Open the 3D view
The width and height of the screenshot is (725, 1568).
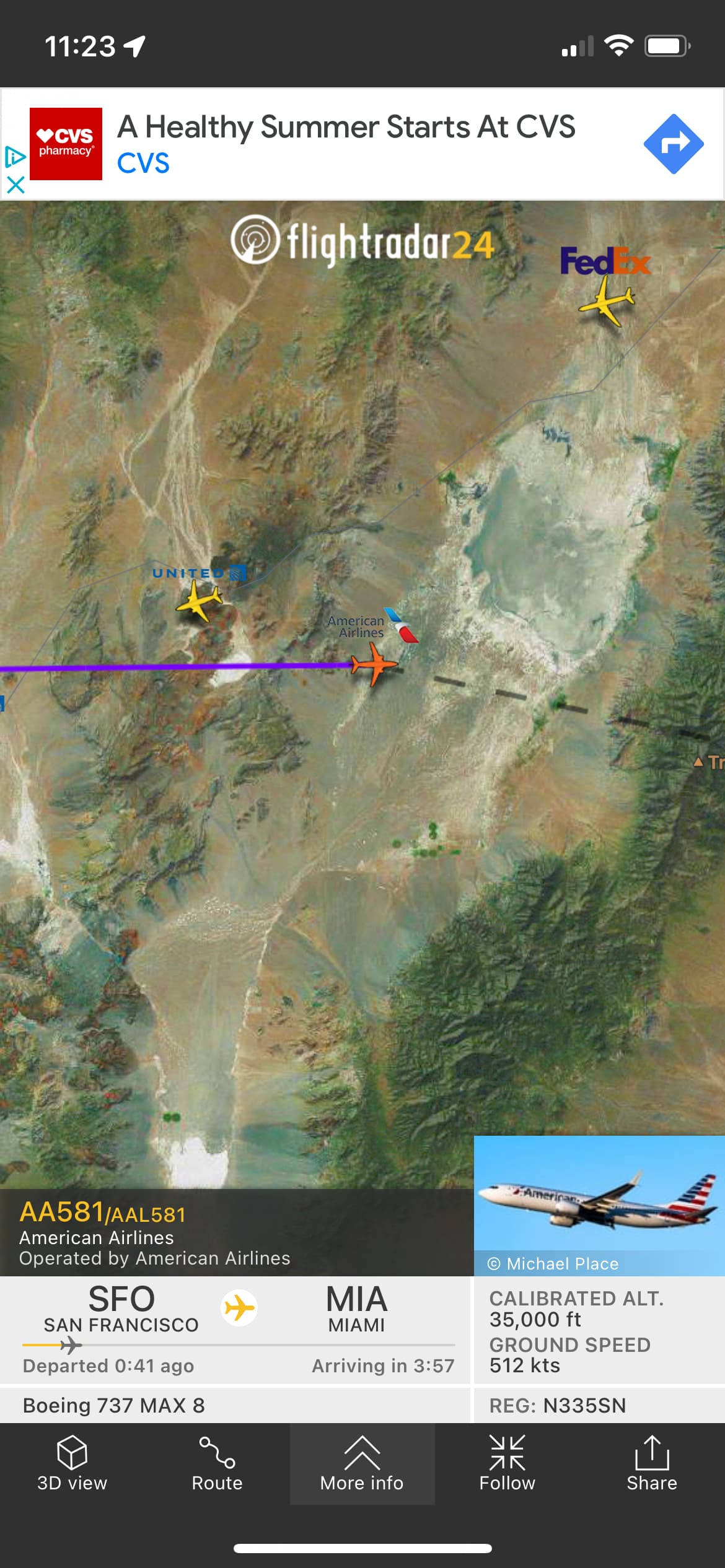pos(72,1464)
